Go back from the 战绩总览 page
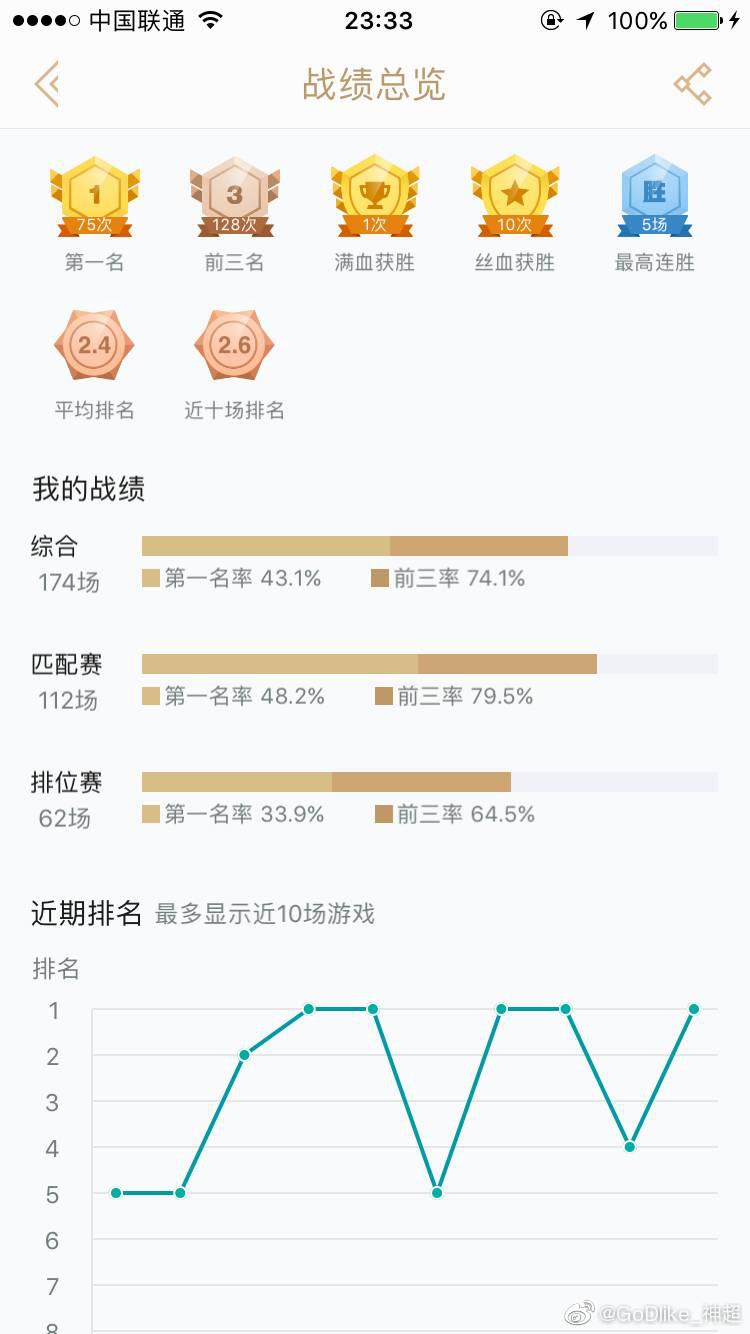This screenshot has width=750, height=1334. (46, 84)
